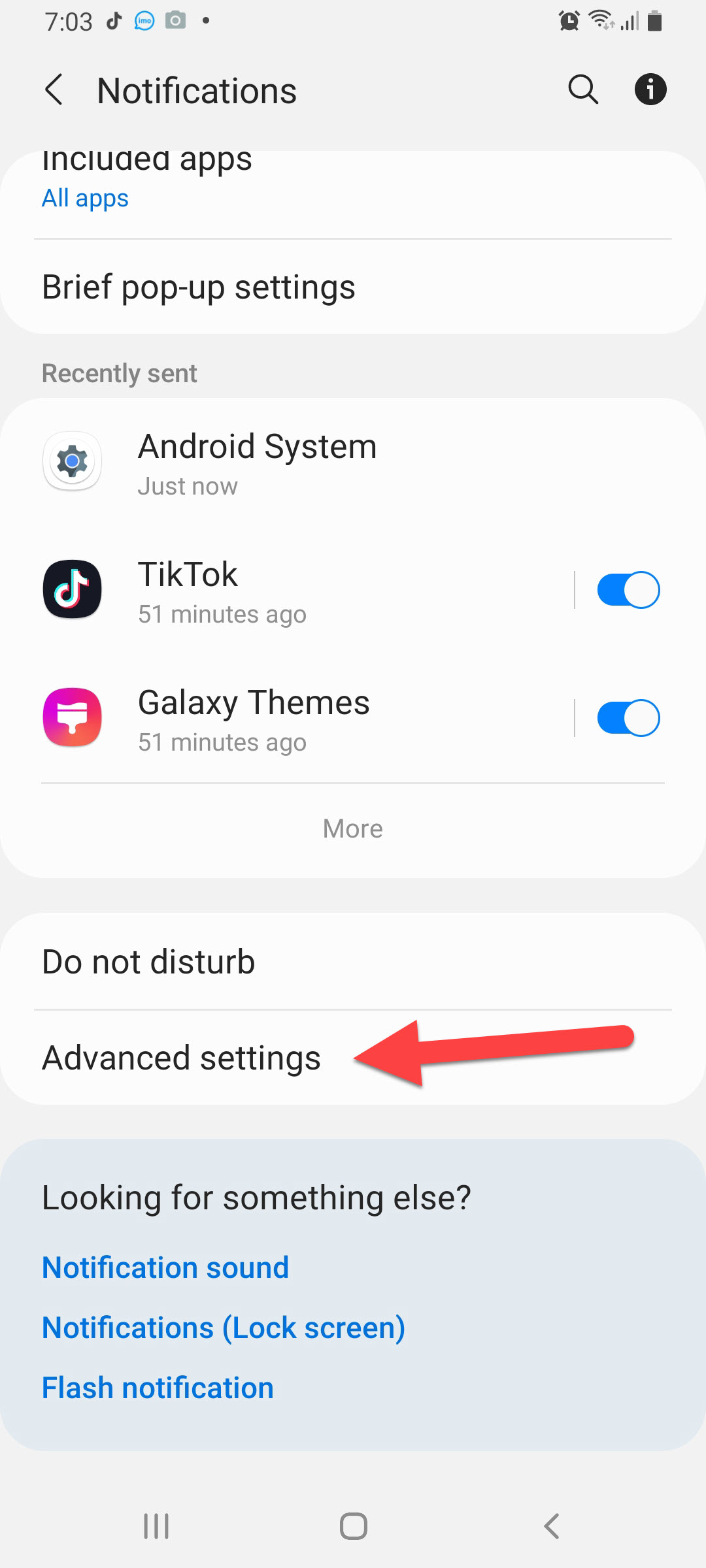This screenshot has height=1568, width=706.
Task: Follow the Notification sound link
Action: click(165, 1267)
